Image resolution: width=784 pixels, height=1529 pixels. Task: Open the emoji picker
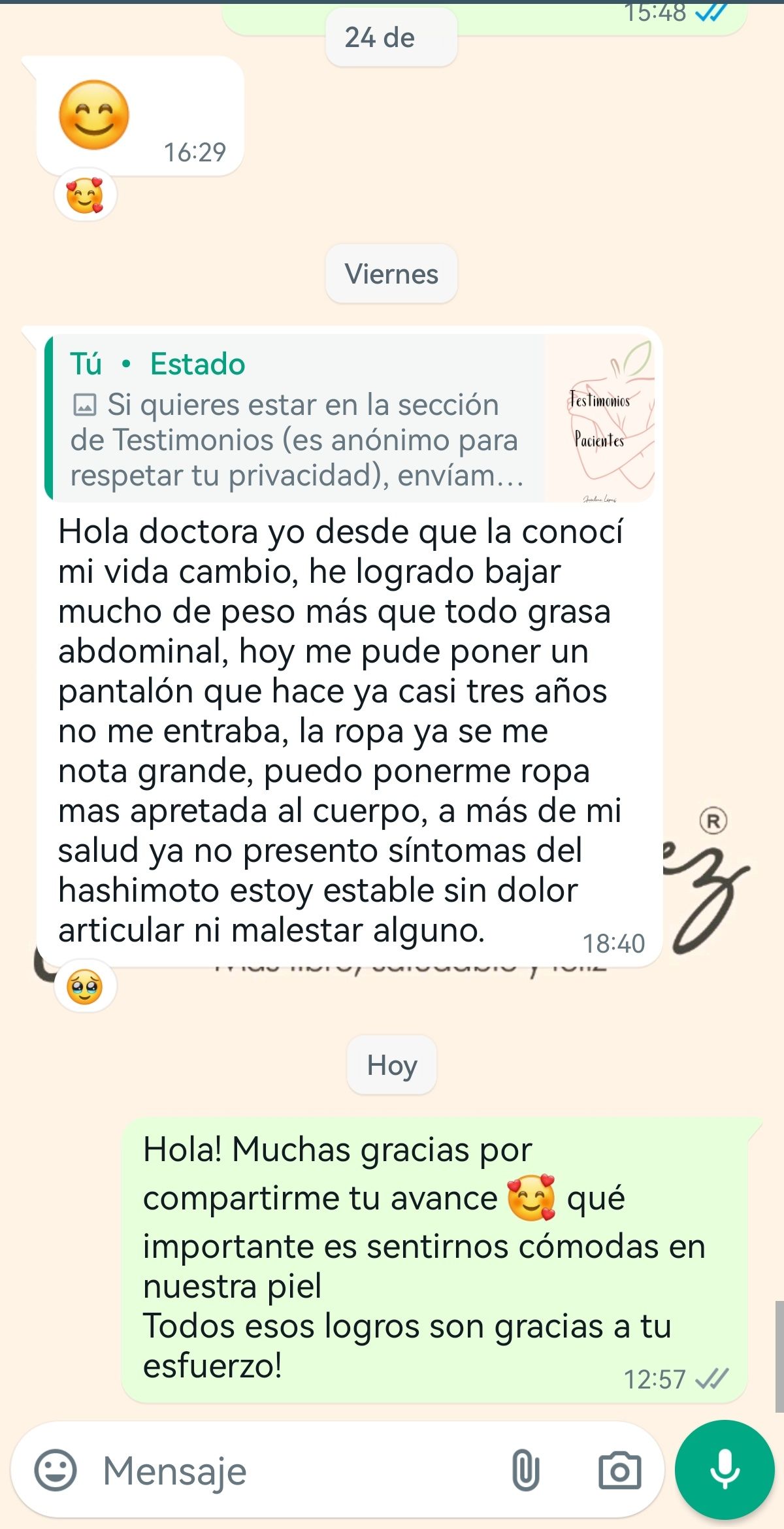[56, 1470]
